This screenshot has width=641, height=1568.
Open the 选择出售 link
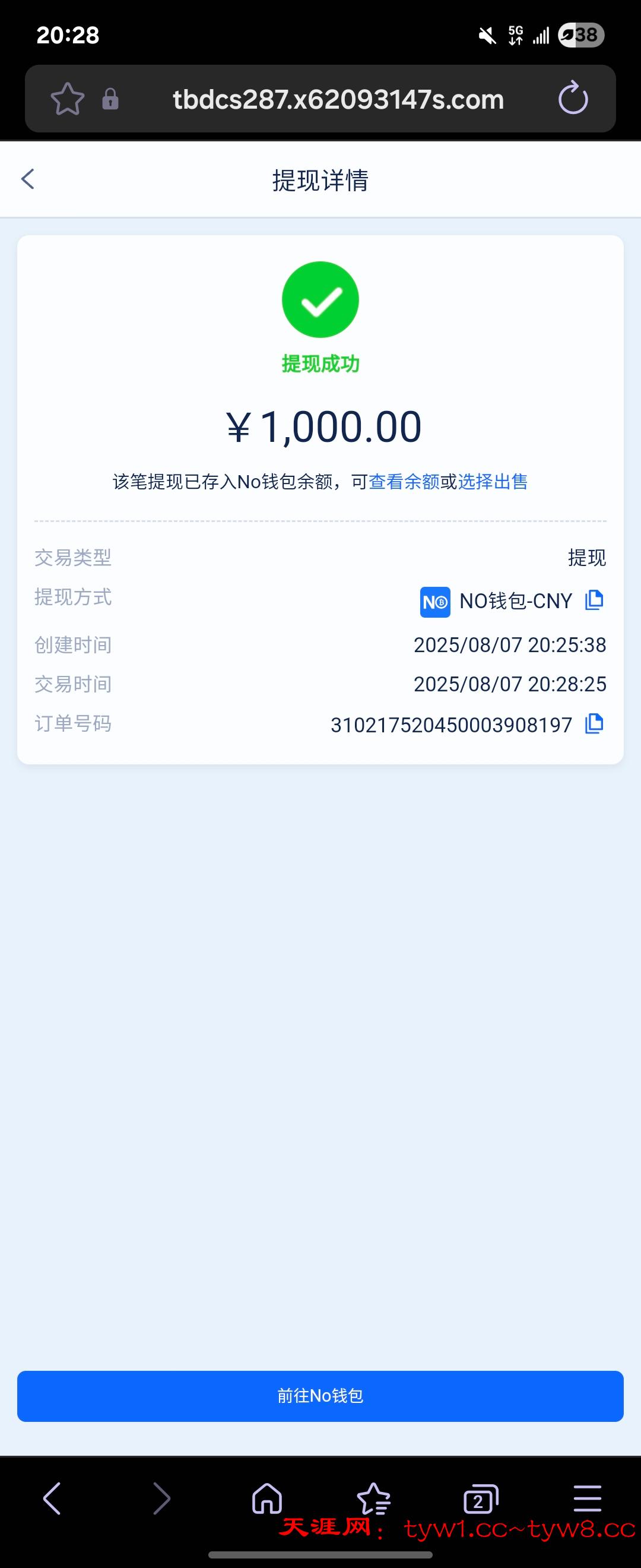click(492, 482)
